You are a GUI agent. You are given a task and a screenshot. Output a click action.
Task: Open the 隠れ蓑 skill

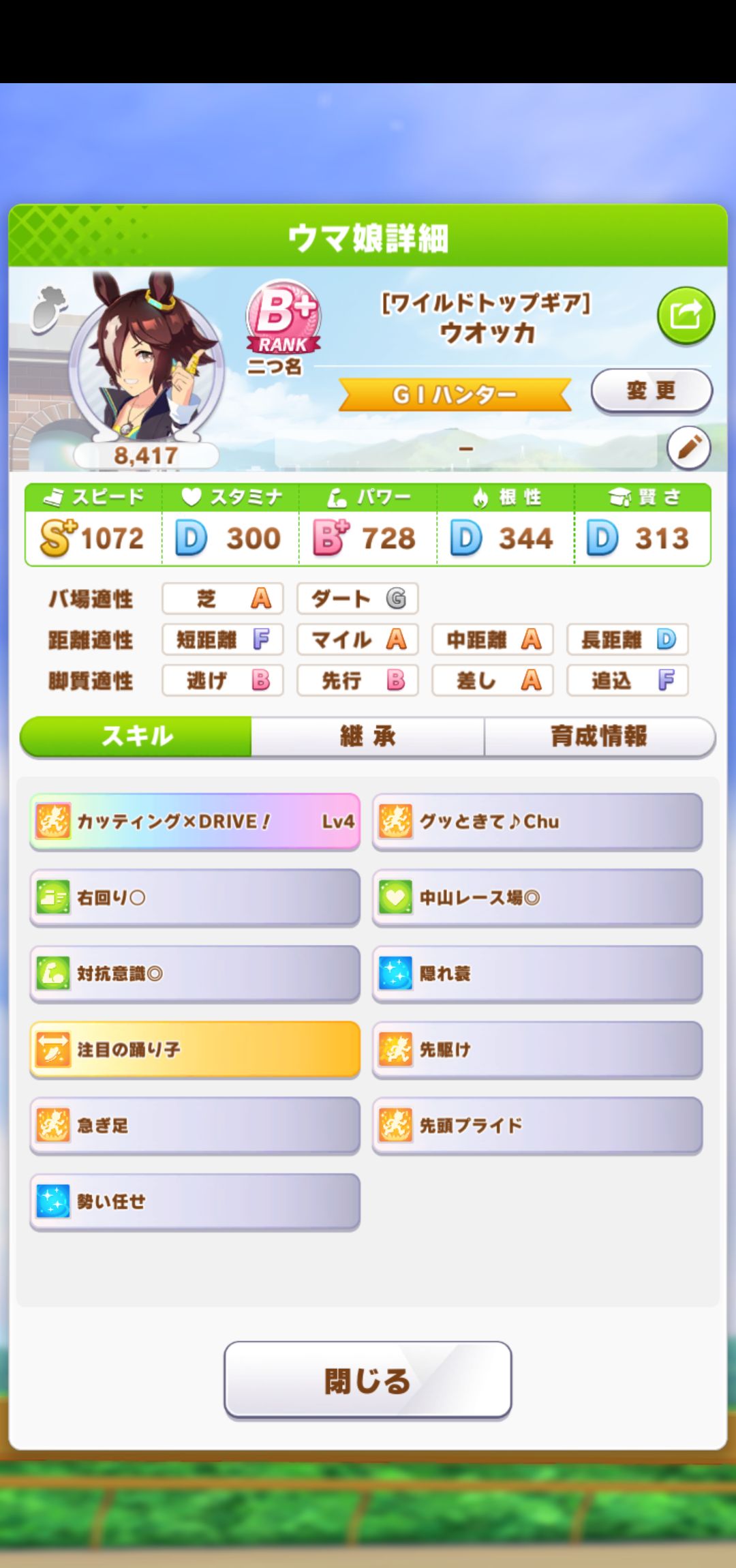point(537,974)
